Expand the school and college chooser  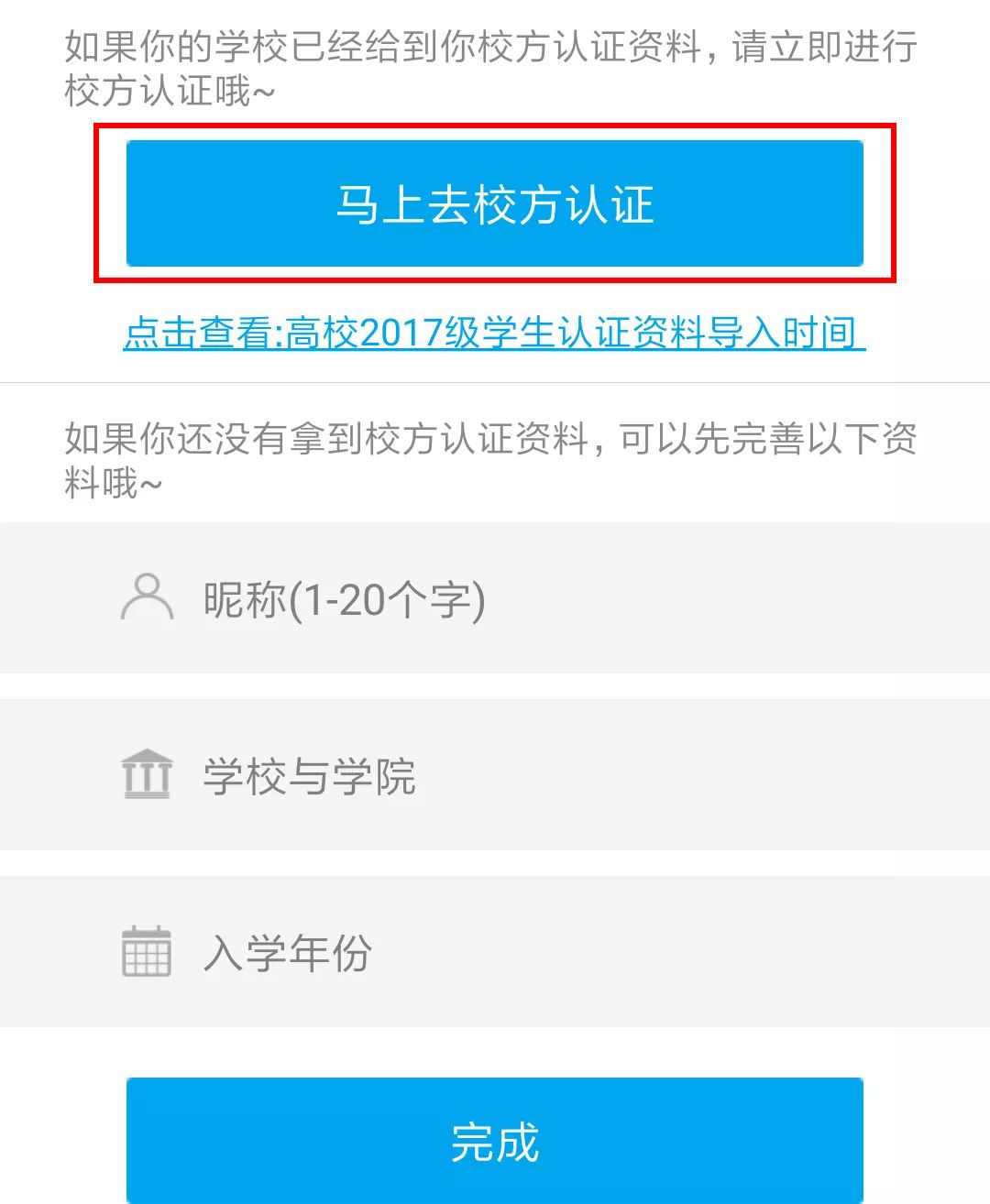[x=495, y=774]
